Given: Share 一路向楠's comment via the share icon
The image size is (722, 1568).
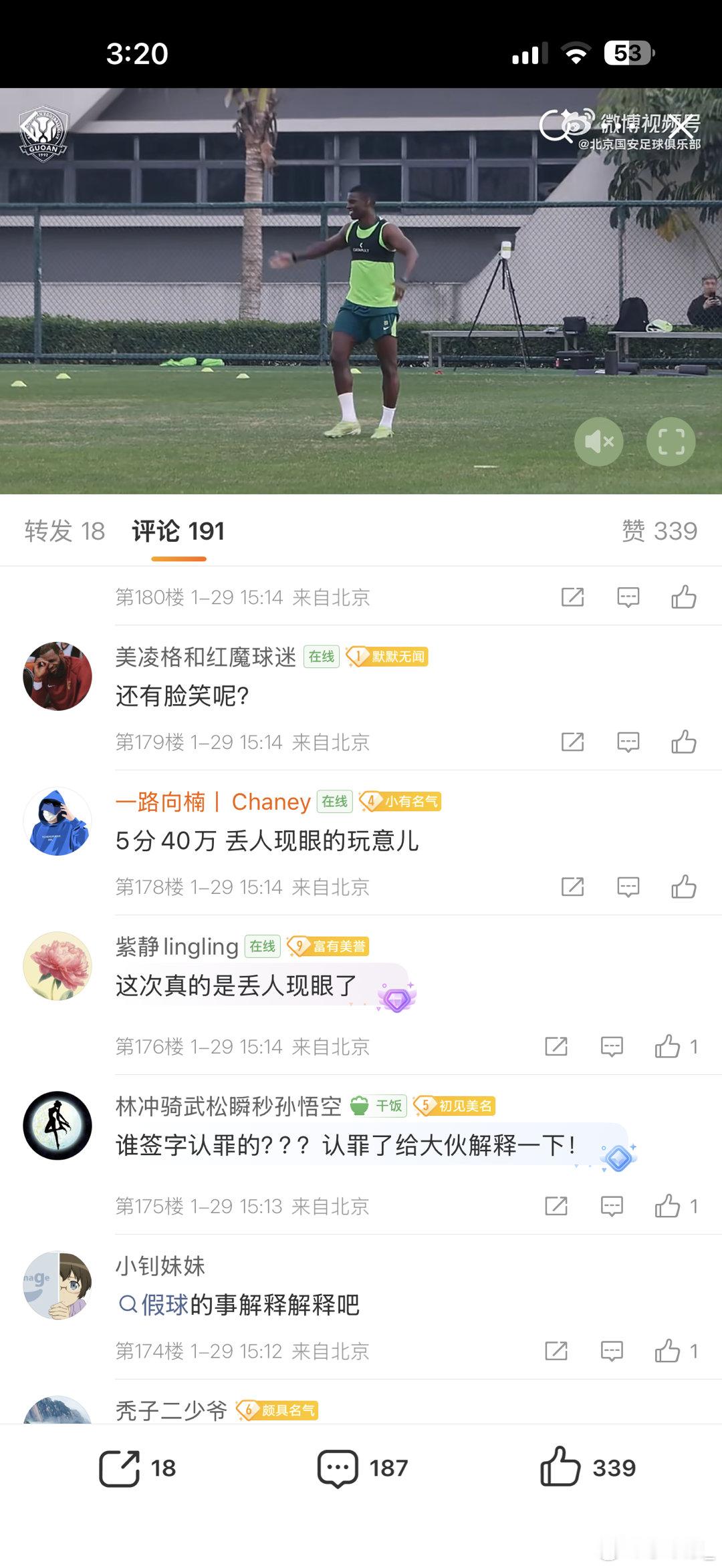Looking at the screenshot, I should [x=572, y=887].
